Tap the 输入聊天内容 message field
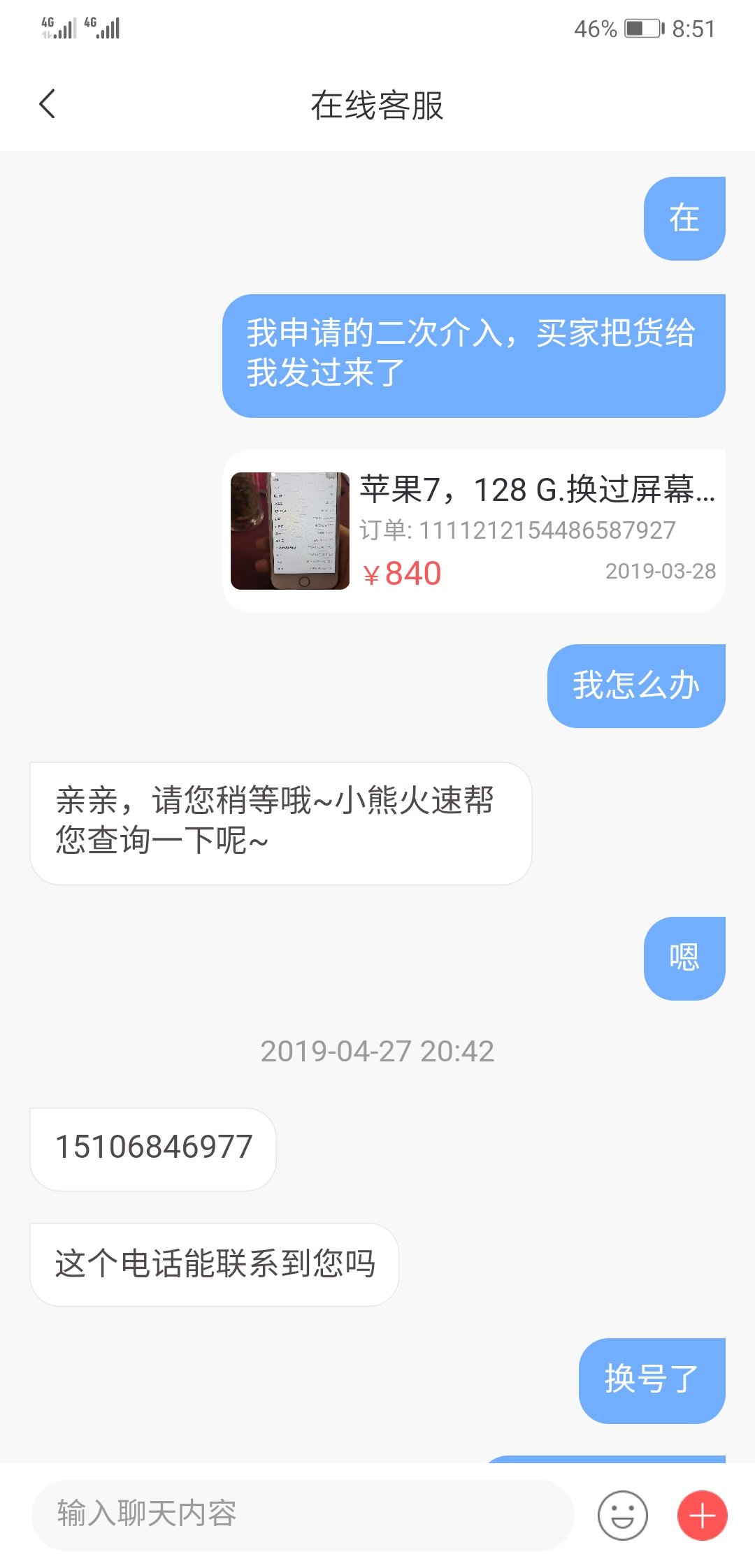This screenshot has height=1568, width=755. 302,1515
